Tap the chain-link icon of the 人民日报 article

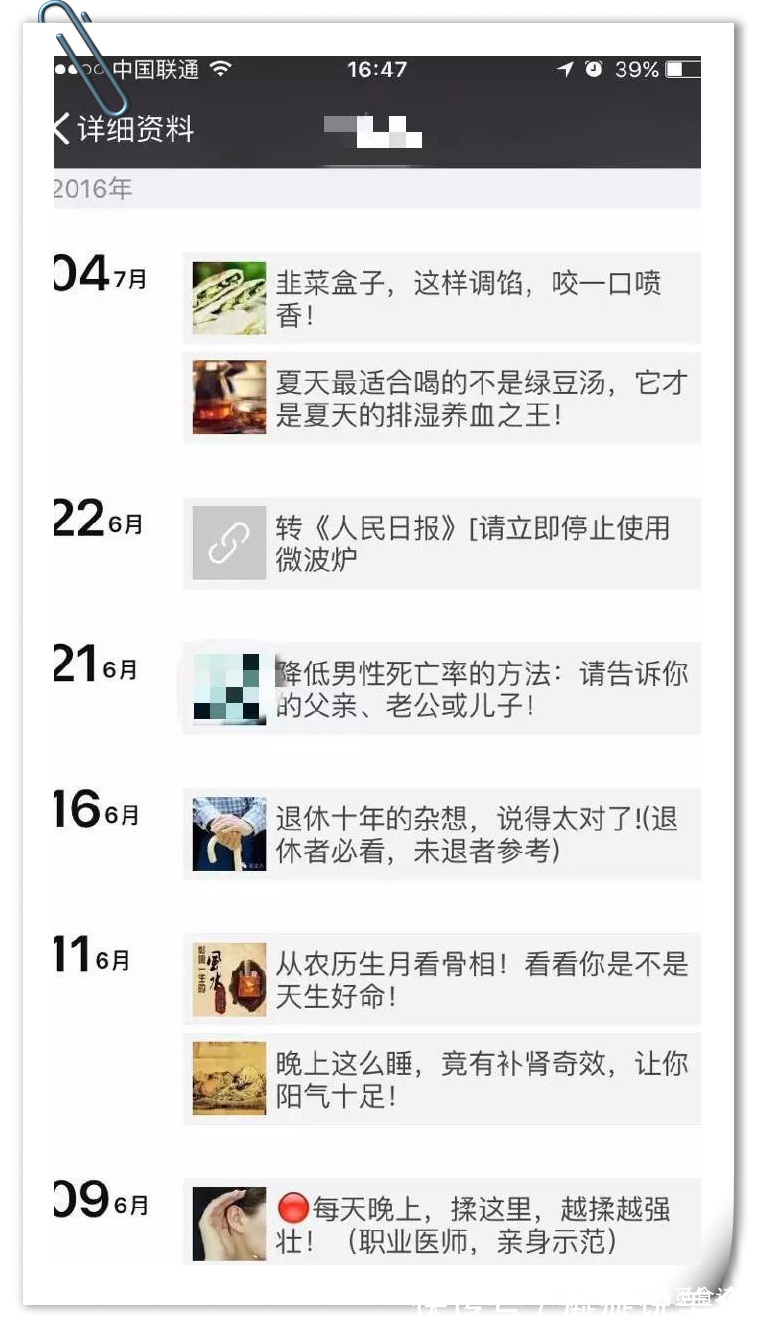227,543
